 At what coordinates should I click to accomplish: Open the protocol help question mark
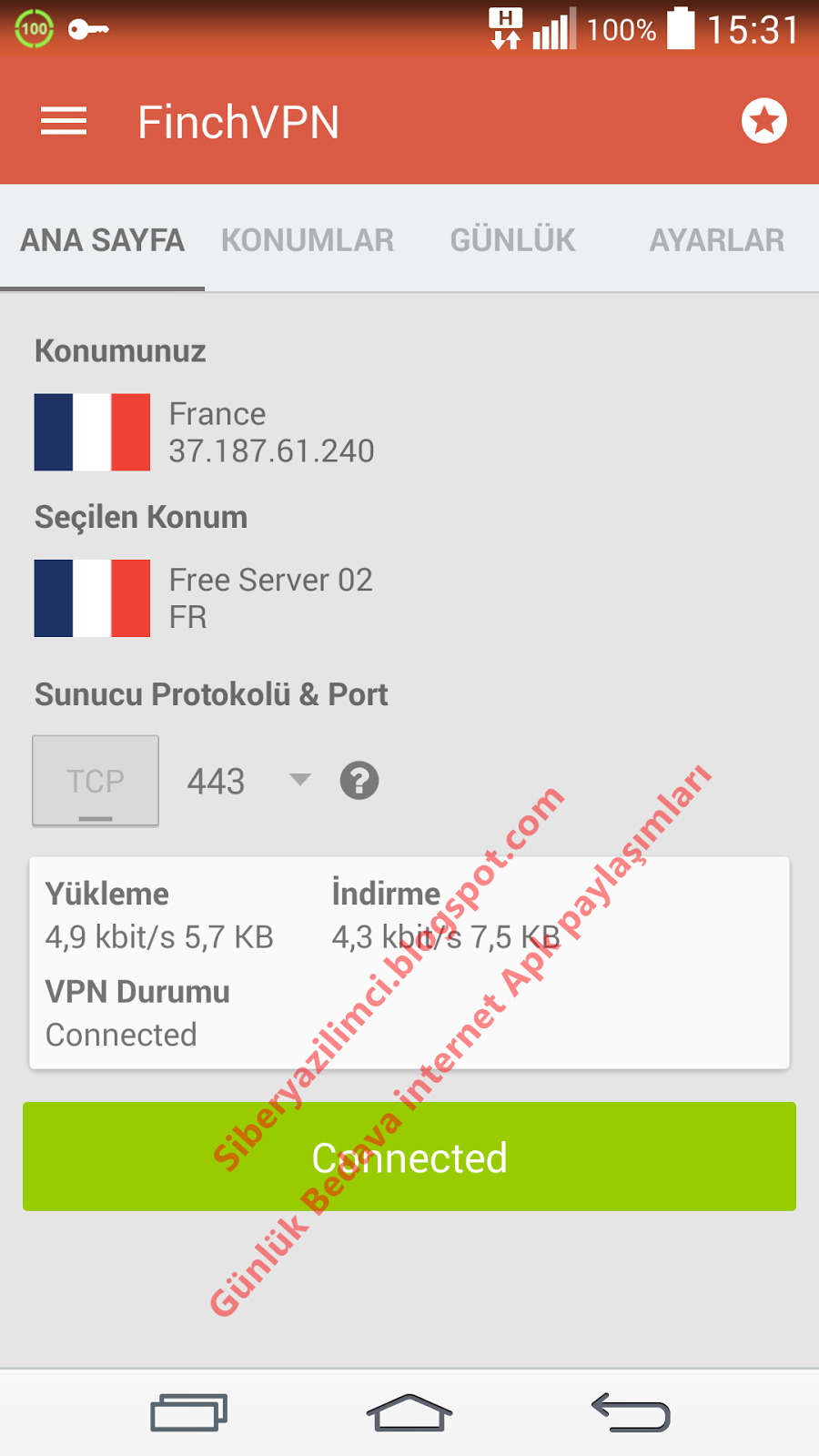[359, 781]
